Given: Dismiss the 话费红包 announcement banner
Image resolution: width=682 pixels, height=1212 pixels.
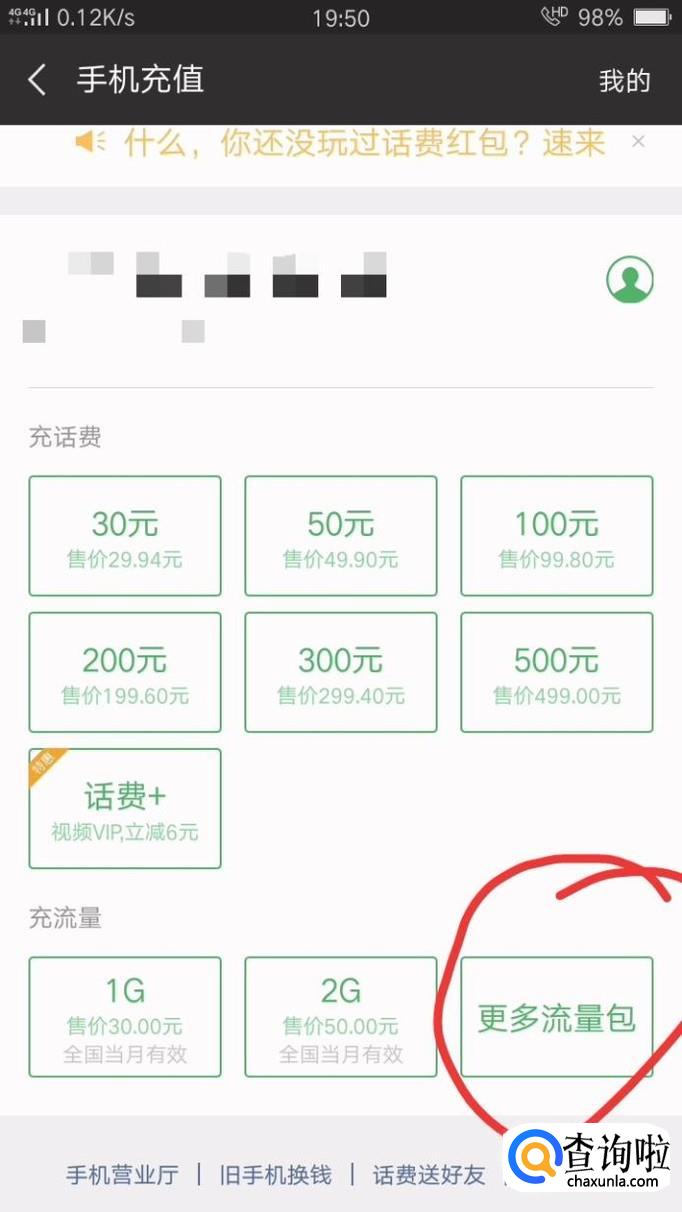Looking at the screenshot, I should tap(638, 142).
